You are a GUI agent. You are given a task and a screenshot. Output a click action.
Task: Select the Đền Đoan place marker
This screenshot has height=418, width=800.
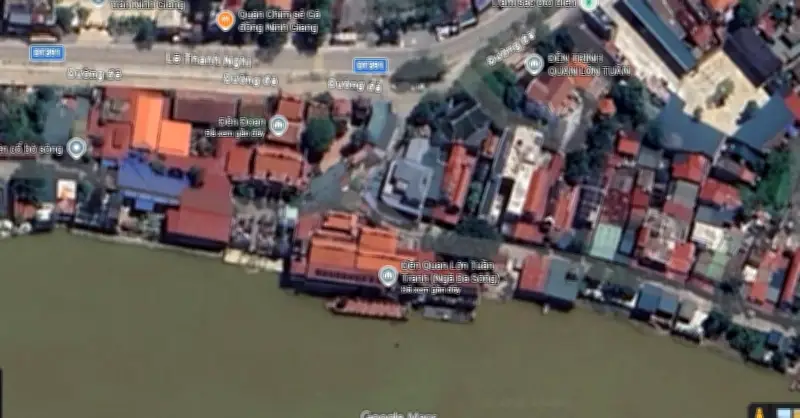coord(278,125)
